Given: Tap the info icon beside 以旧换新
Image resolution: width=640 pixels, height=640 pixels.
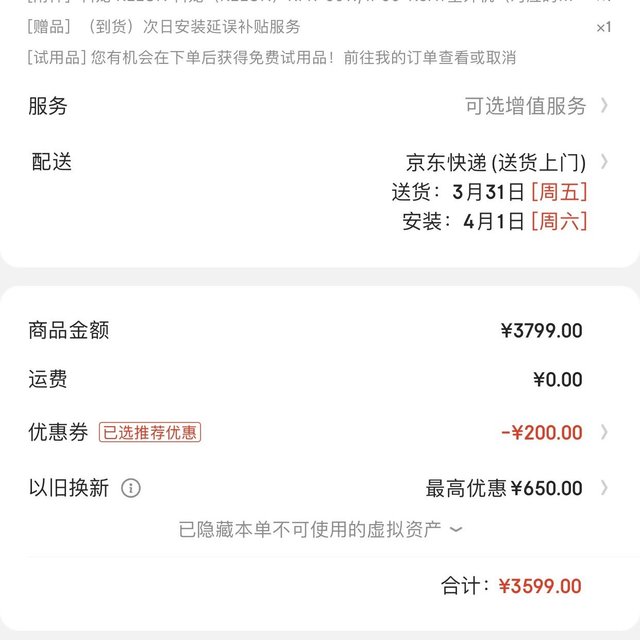Looking at the screenshot, I should pos(131,488).
